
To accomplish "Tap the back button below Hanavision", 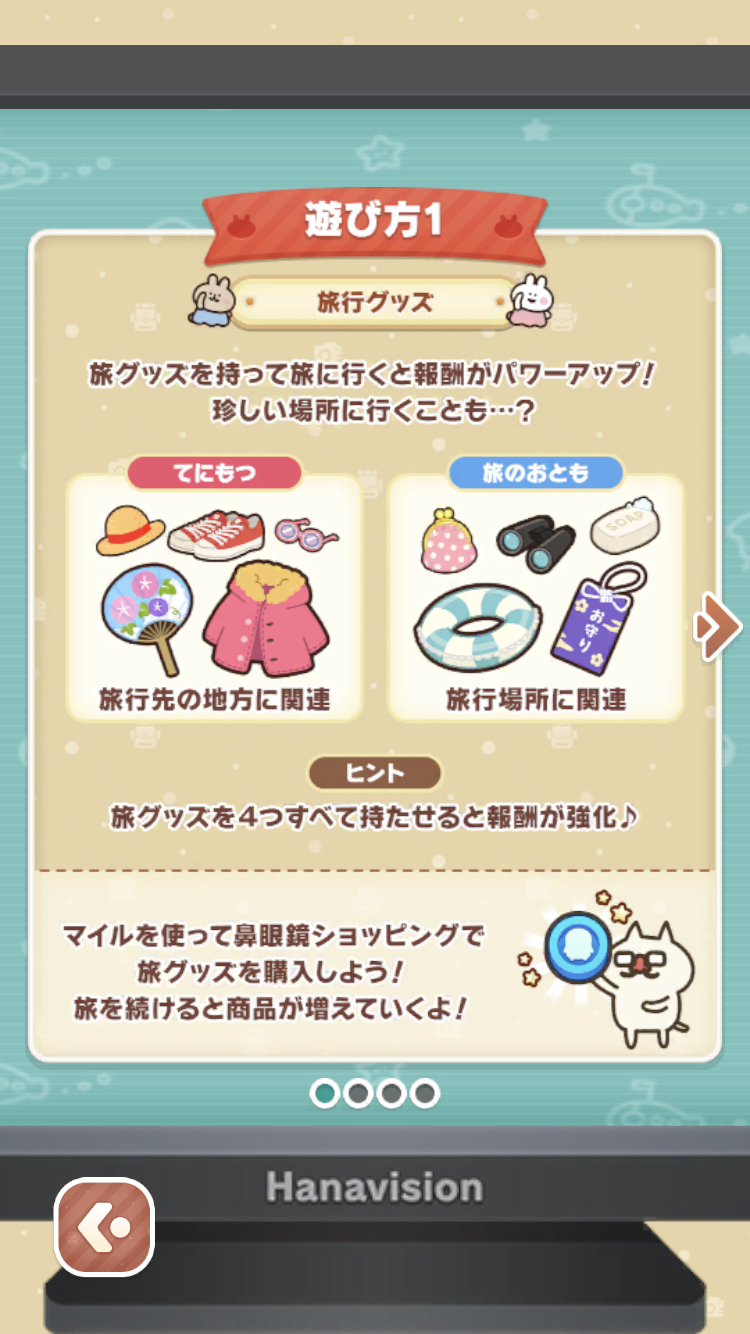I will (x=104, y=1227).
